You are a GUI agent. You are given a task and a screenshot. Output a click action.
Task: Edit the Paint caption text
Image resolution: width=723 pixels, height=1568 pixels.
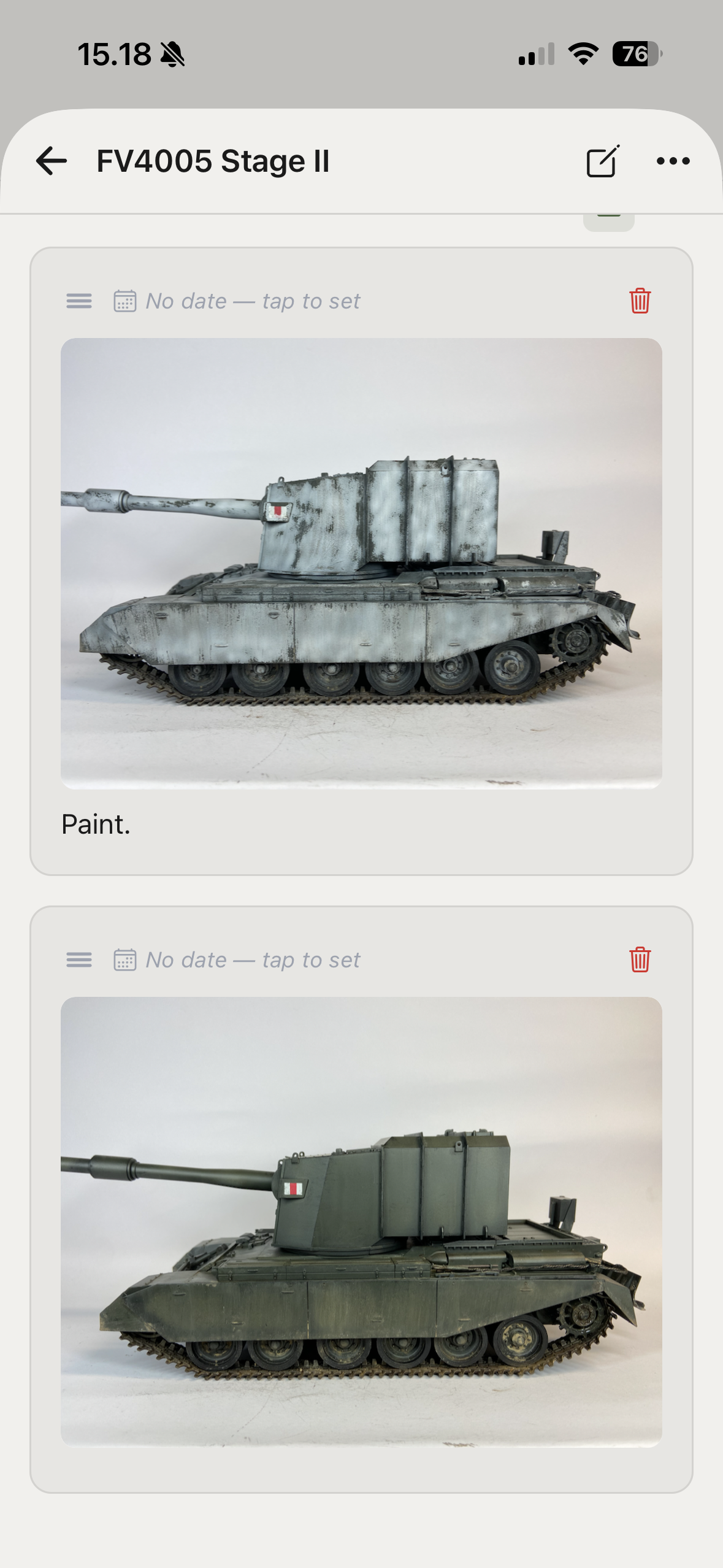[96, 824]
